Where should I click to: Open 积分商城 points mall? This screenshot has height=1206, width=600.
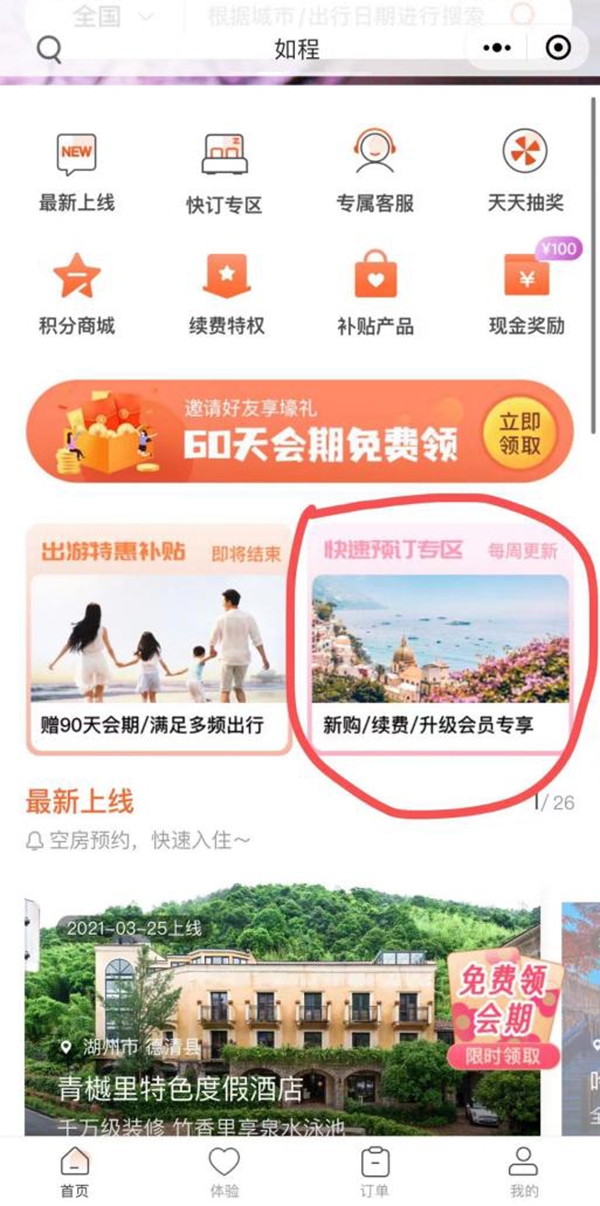[x=77, y=294]
